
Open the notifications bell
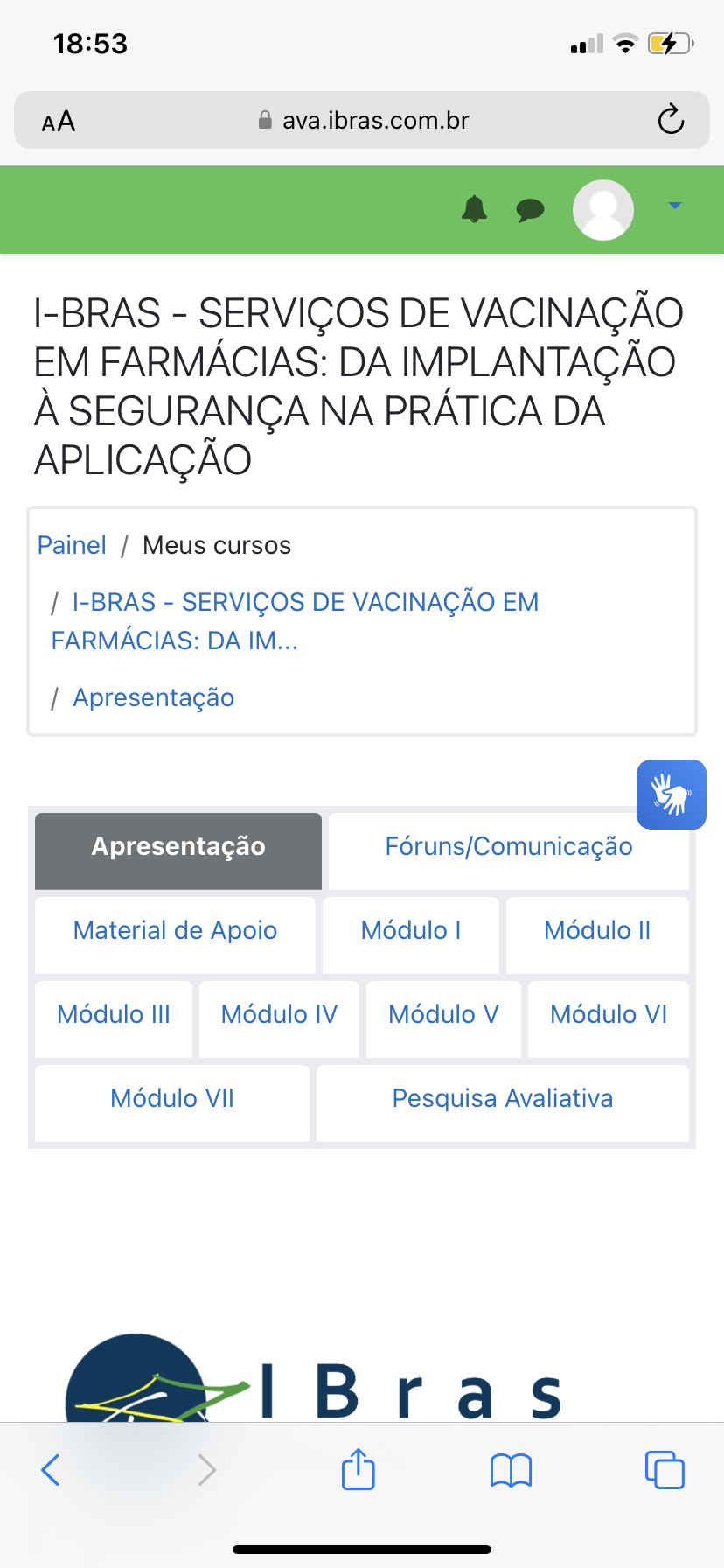click(x=474, y=209)
